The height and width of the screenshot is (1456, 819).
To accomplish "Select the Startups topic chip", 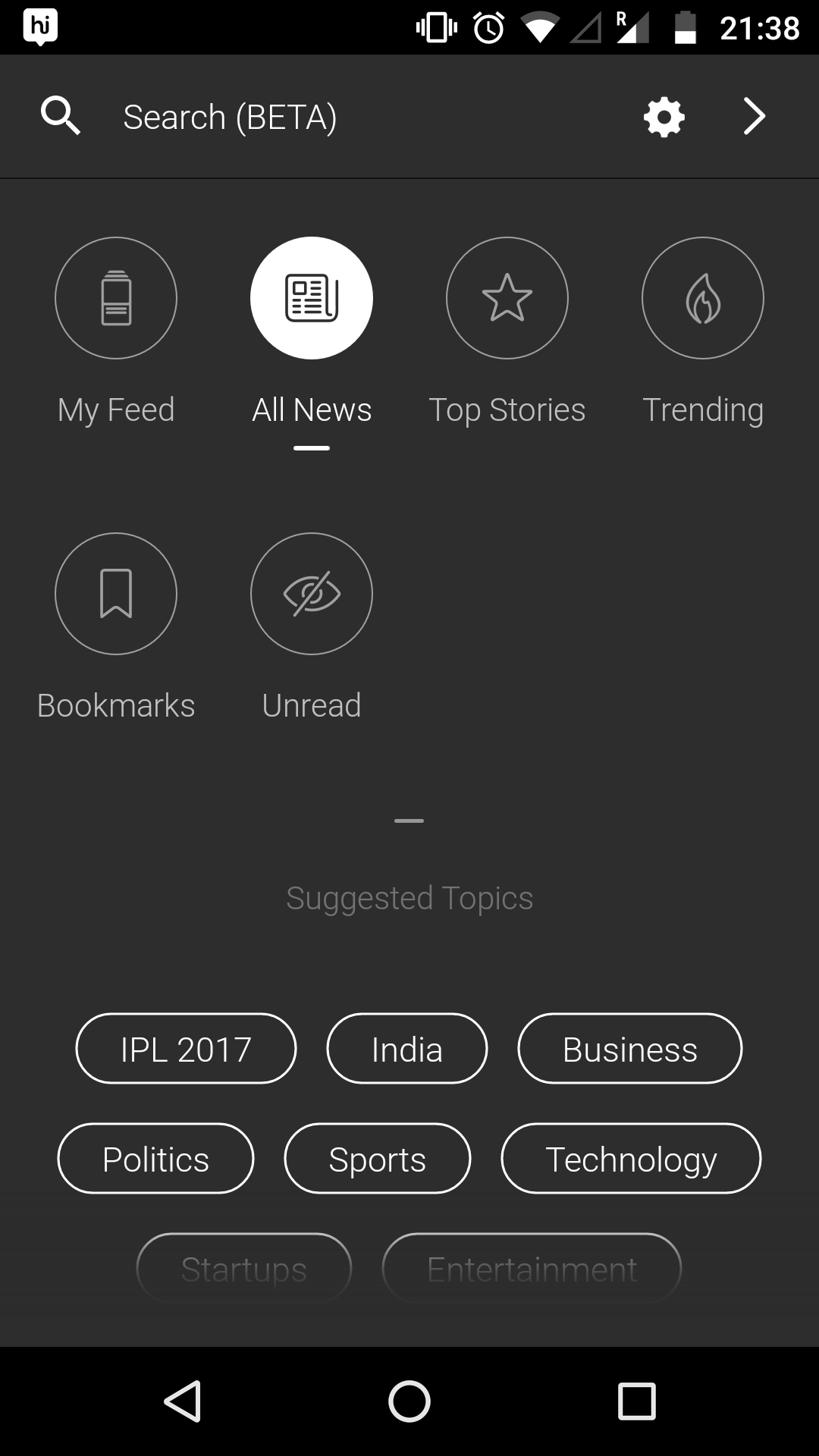I will coord(244,1268).
